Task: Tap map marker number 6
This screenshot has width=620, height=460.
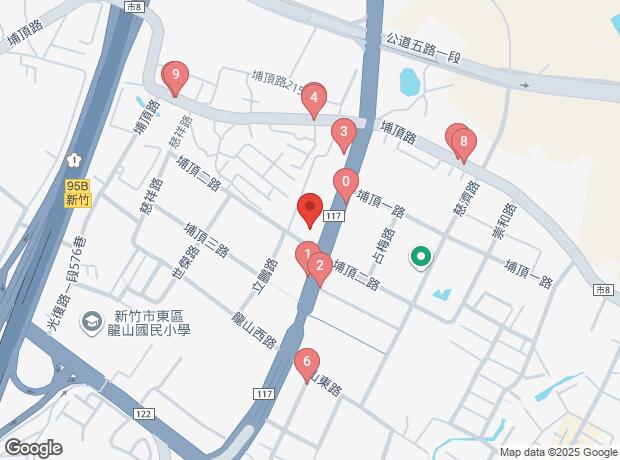Action: pyautogui.click(x=307, y=362)
